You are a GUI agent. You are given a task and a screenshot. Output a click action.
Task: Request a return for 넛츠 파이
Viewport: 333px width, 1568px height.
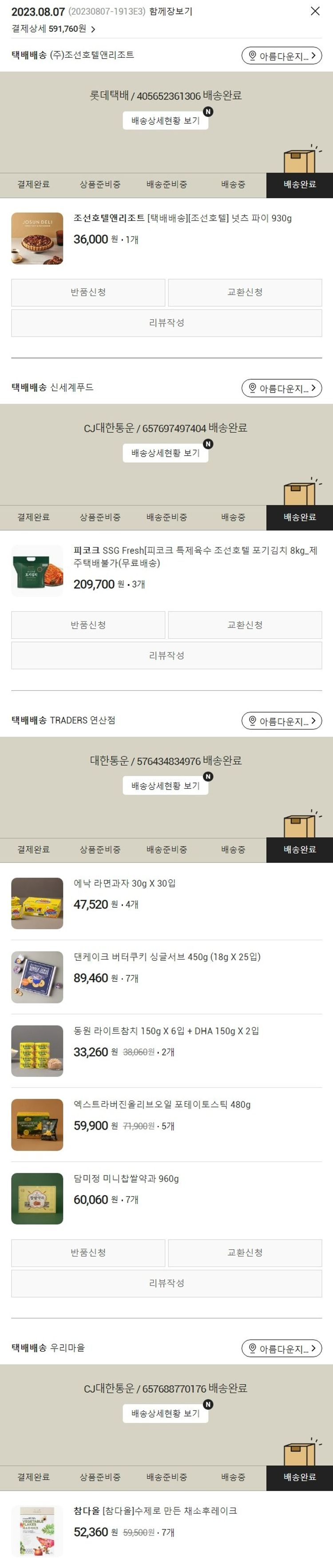[x=88, y=292]
